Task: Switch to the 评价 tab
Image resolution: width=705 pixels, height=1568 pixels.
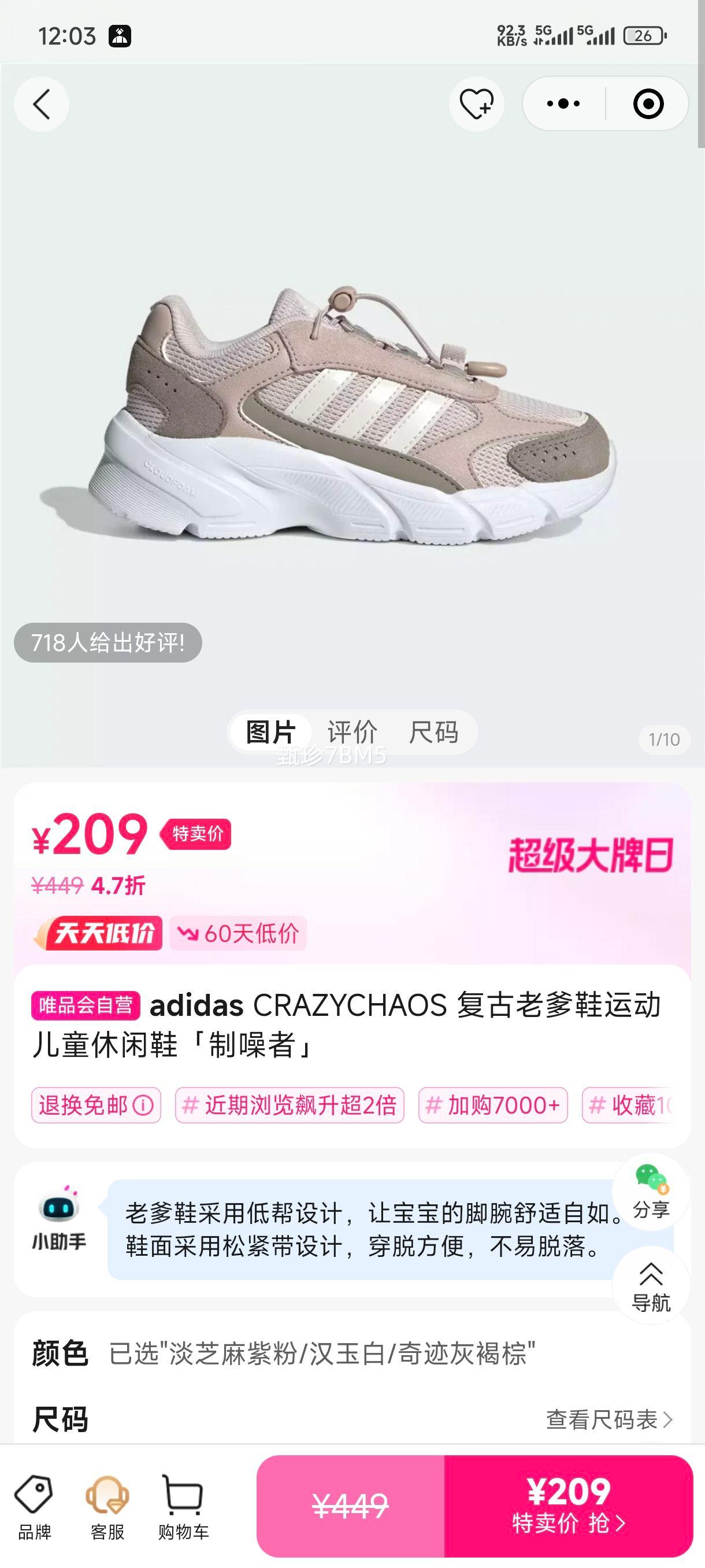Action: pyautogui.click(x=351, y=731)
